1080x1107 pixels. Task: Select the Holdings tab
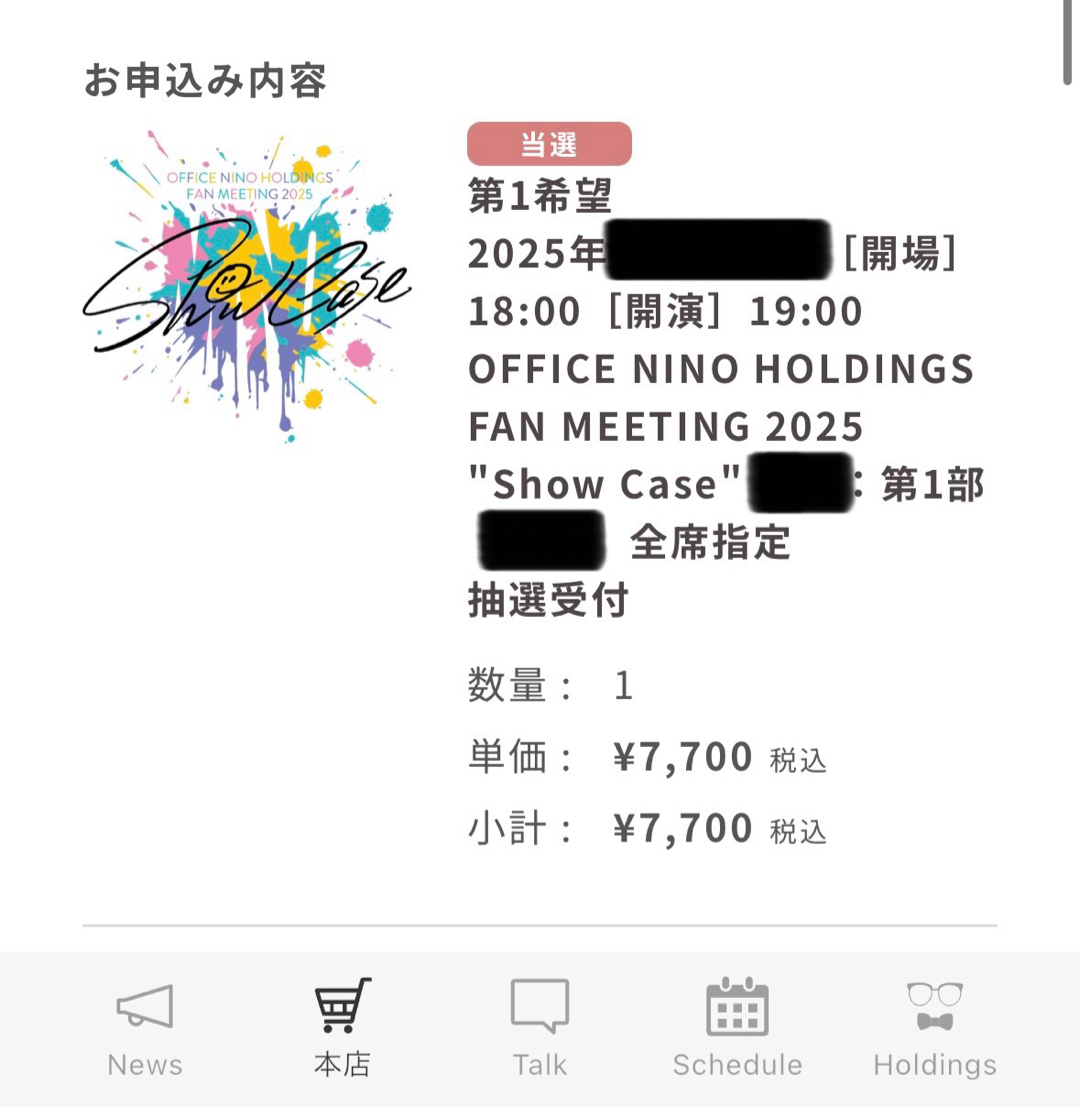(x=935, y=1026)
